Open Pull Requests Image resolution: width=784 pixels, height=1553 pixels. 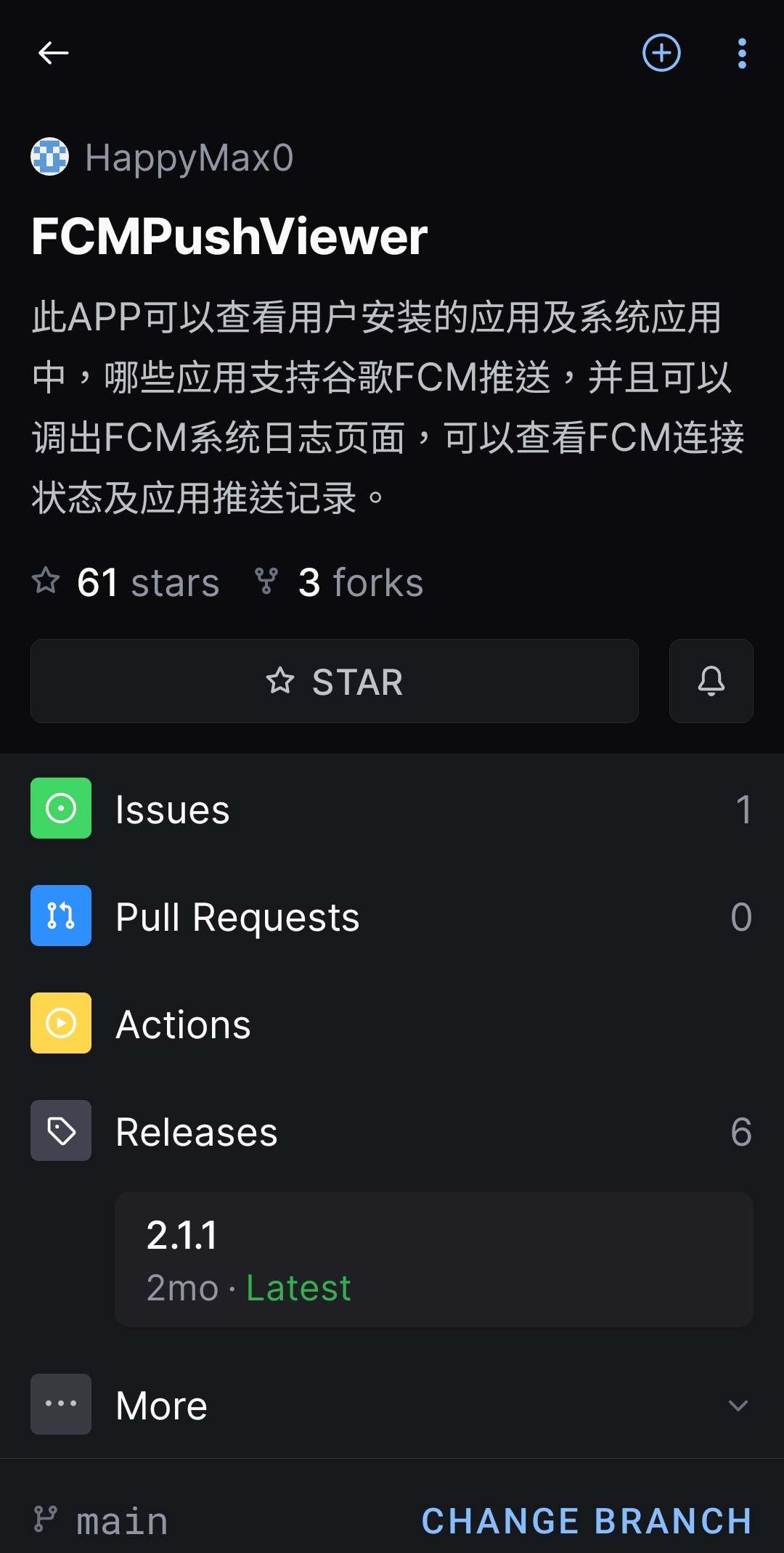[392, 916]
